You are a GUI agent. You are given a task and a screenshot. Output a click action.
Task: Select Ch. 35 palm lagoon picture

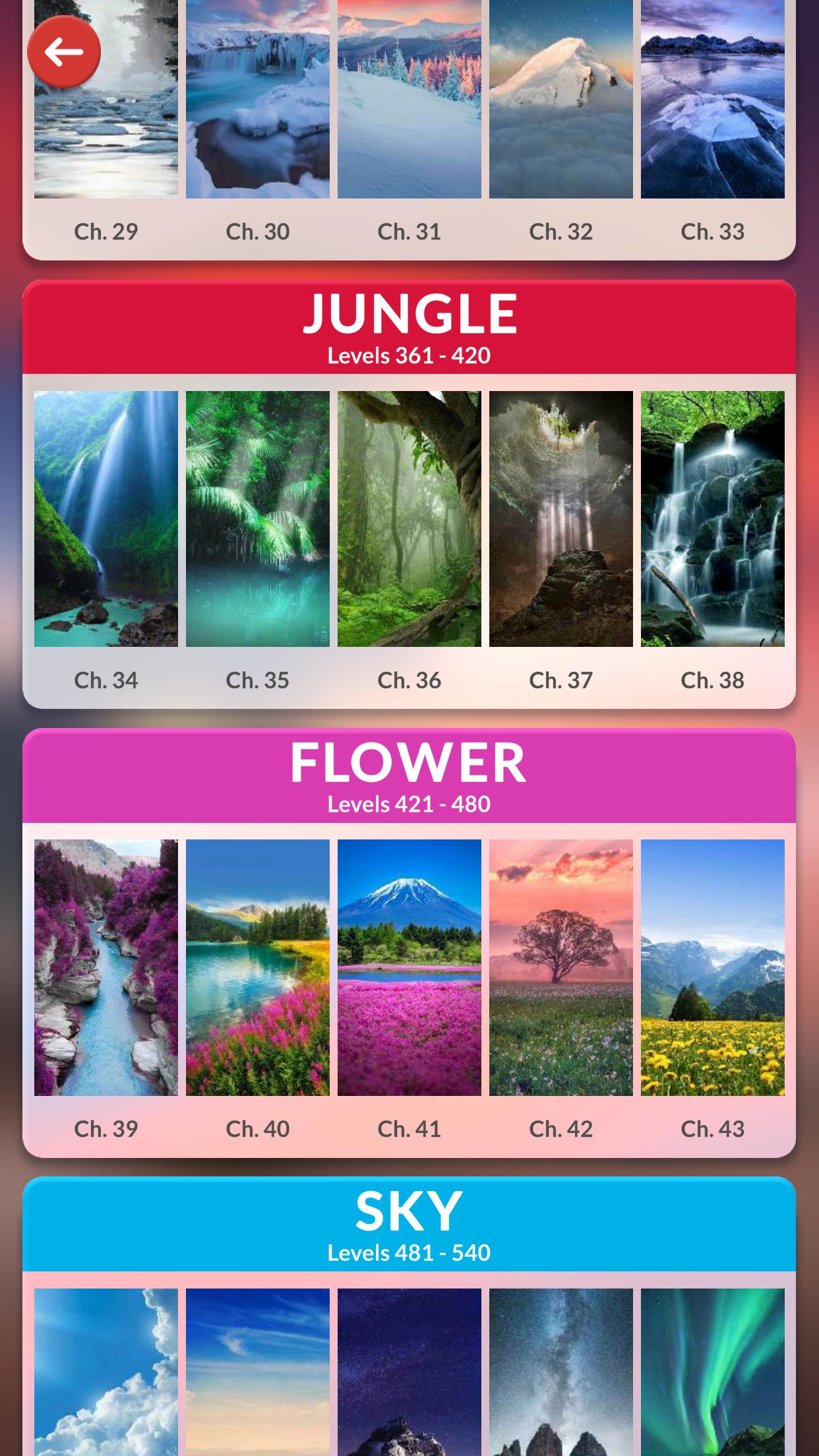click(x=257, y=518)
